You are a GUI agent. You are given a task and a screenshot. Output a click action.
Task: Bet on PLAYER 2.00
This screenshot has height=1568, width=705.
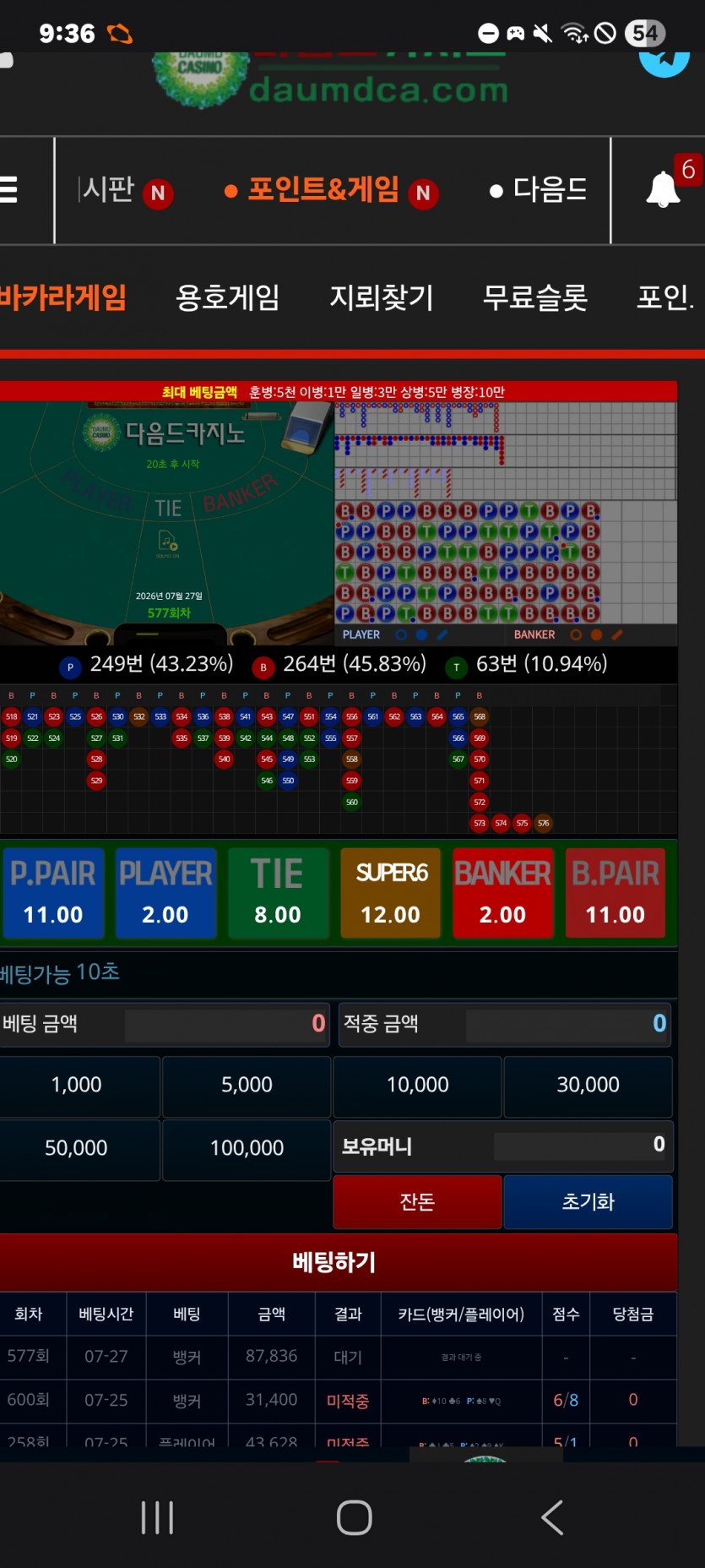coord(165,893)
